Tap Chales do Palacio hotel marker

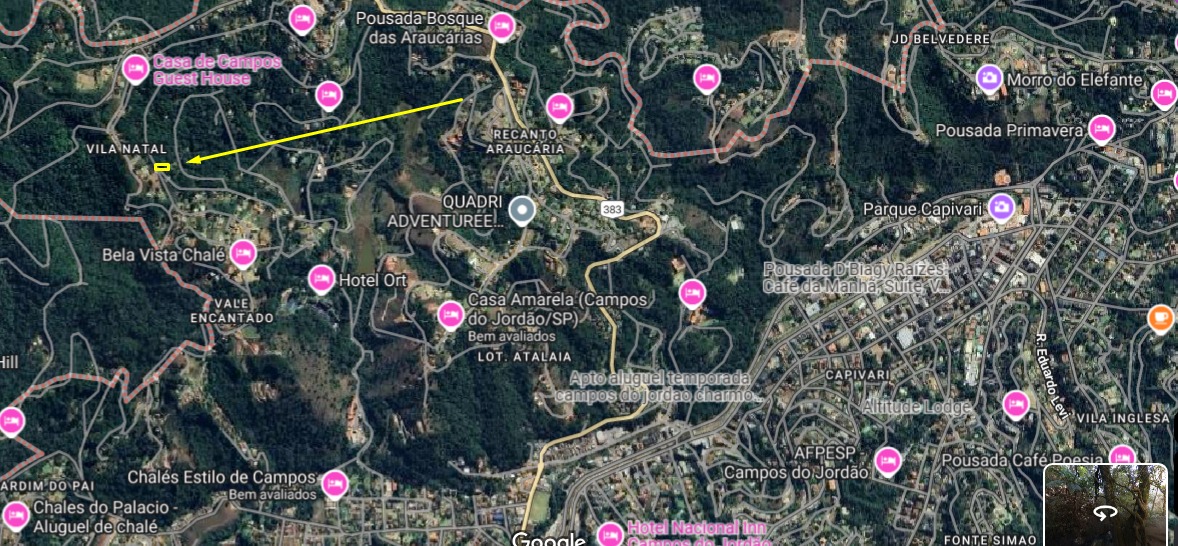tap(15, 515)
